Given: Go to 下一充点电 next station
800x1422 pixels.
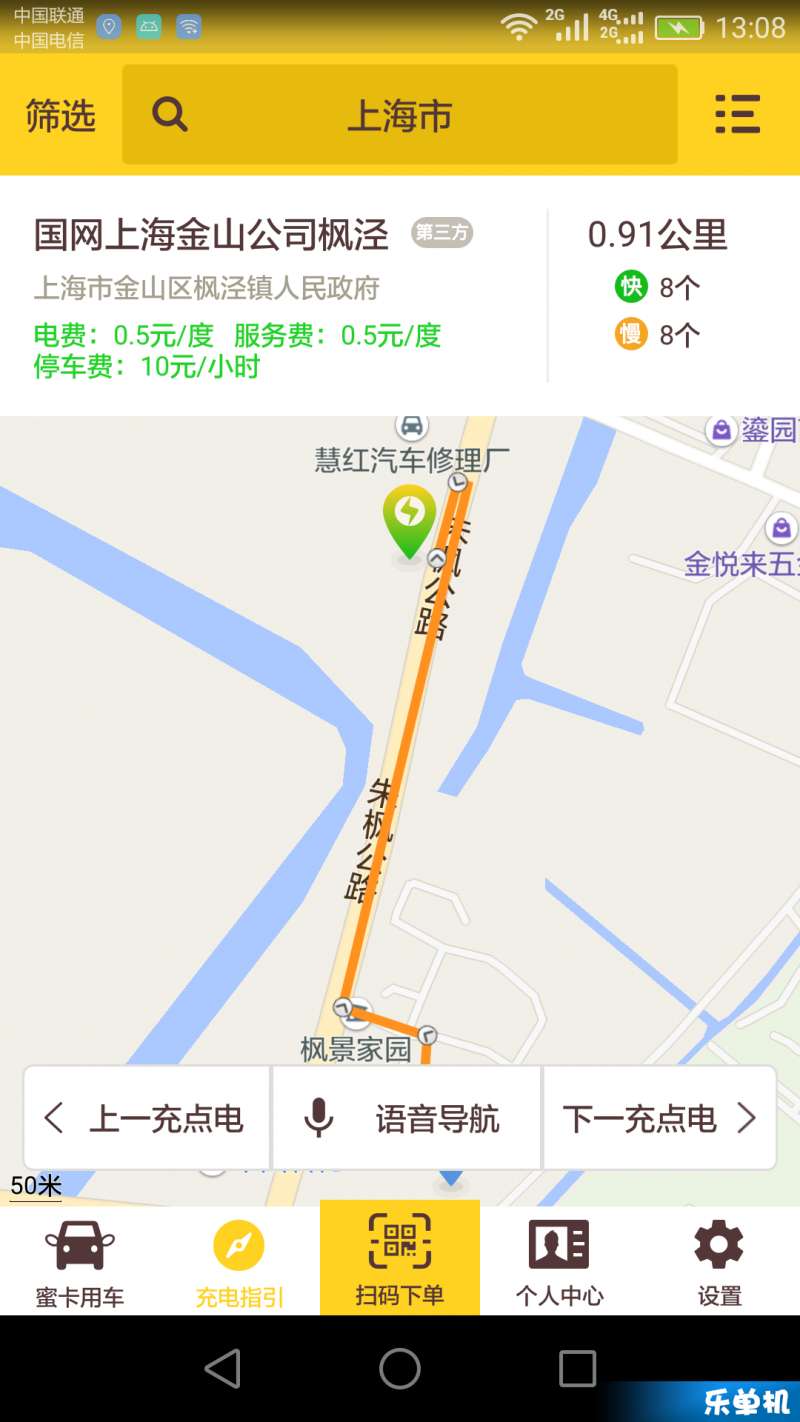Looking at the screenshot, I should pyautogui.click(x=660, y=1118).
